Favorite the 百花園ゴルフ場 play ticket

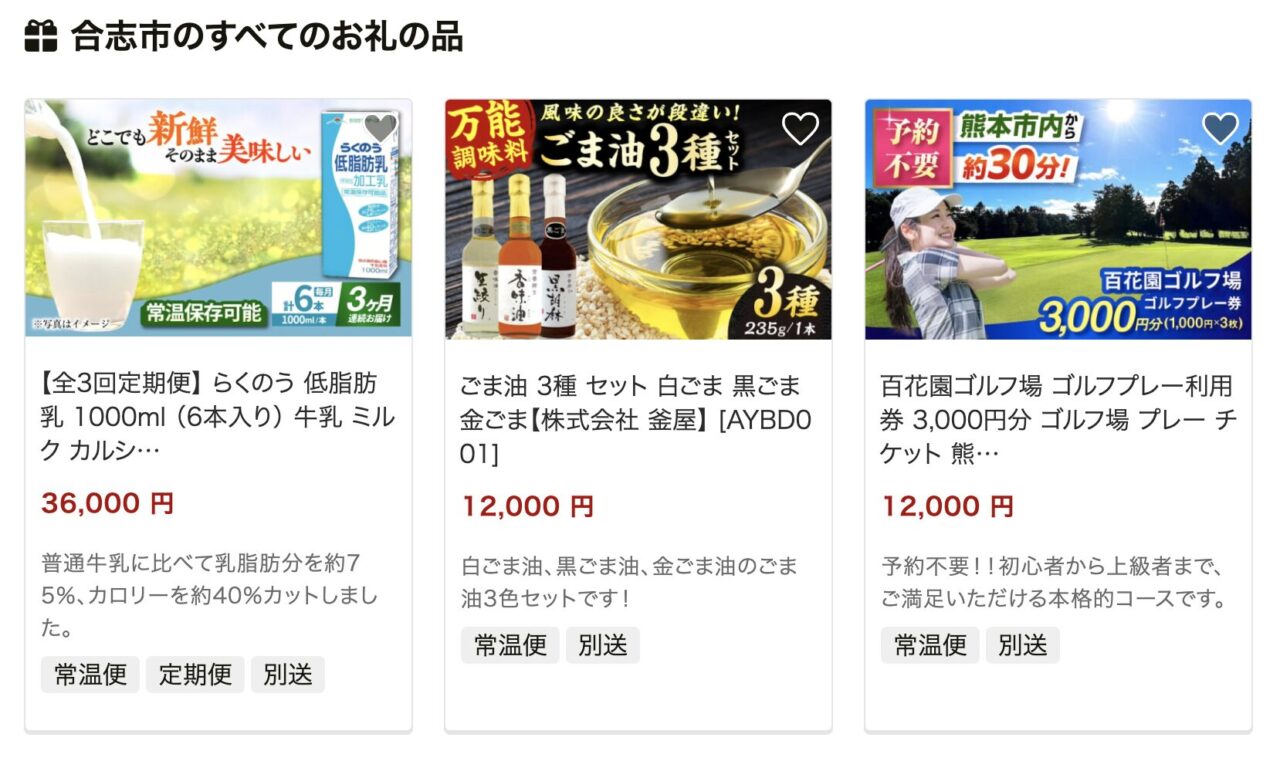click(x=1220, y=128)
